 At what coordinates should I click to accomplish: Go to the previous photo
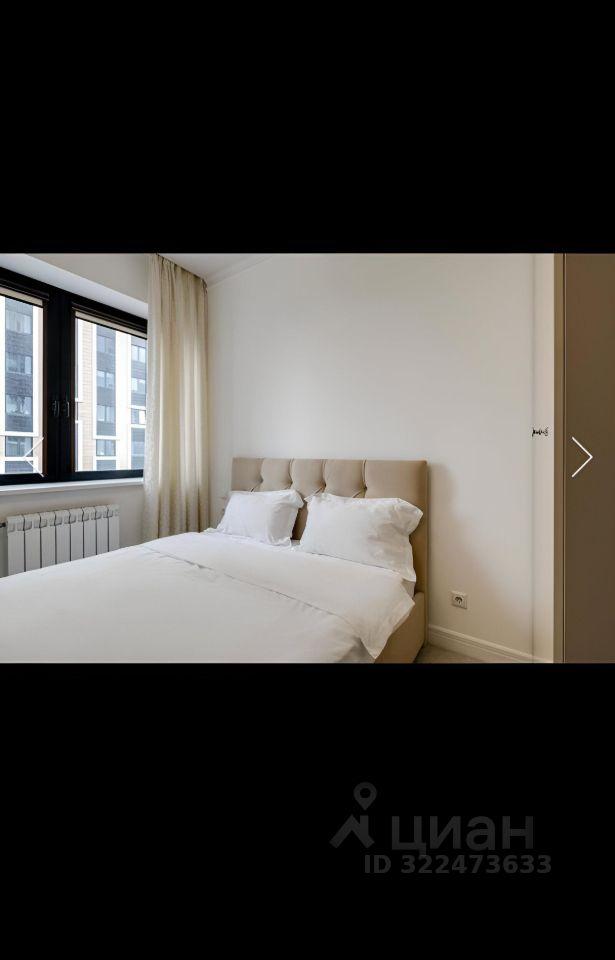click(33, 457)
